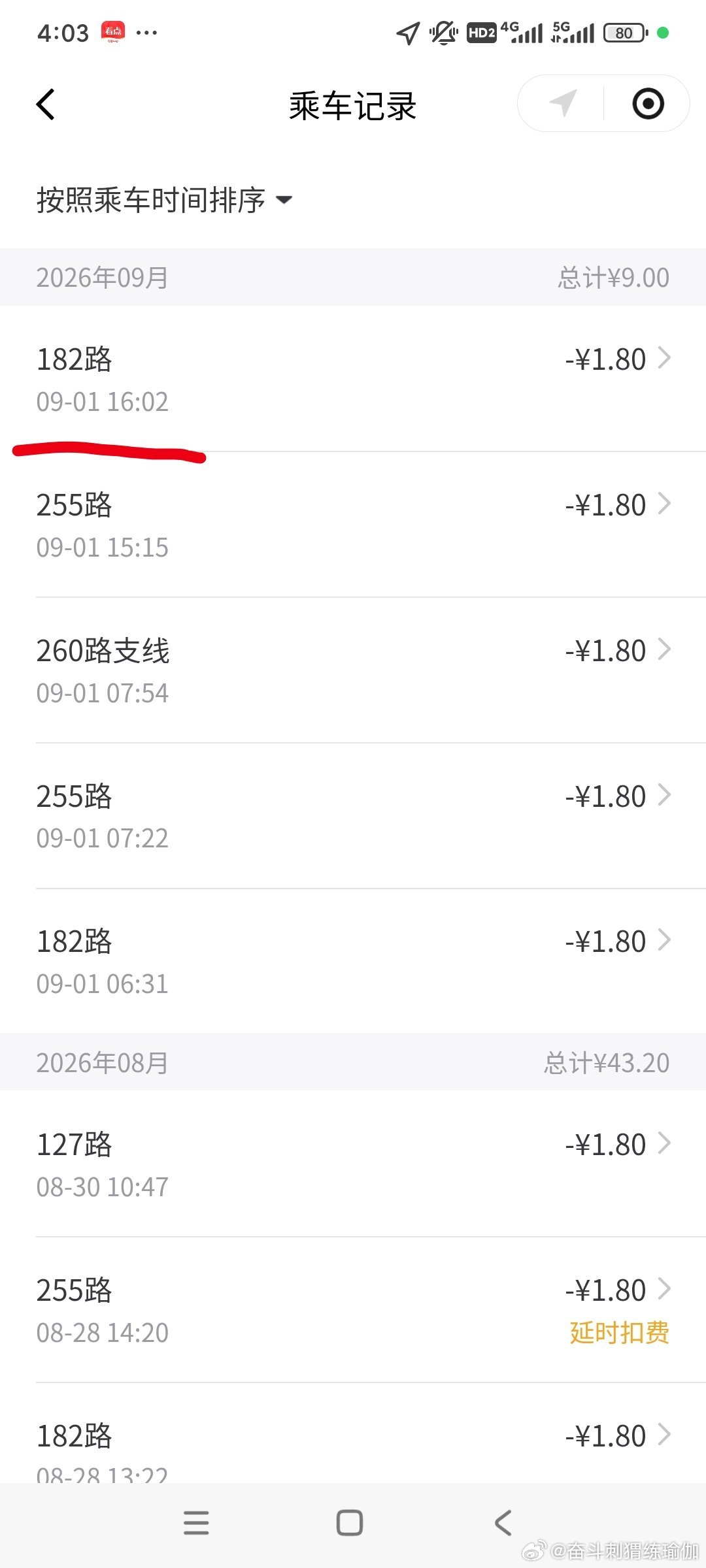Screen dimensions: 706x1568
Task: View the 260路支线 ride at 09-01 07:54
Action: [x=353, y=670]
